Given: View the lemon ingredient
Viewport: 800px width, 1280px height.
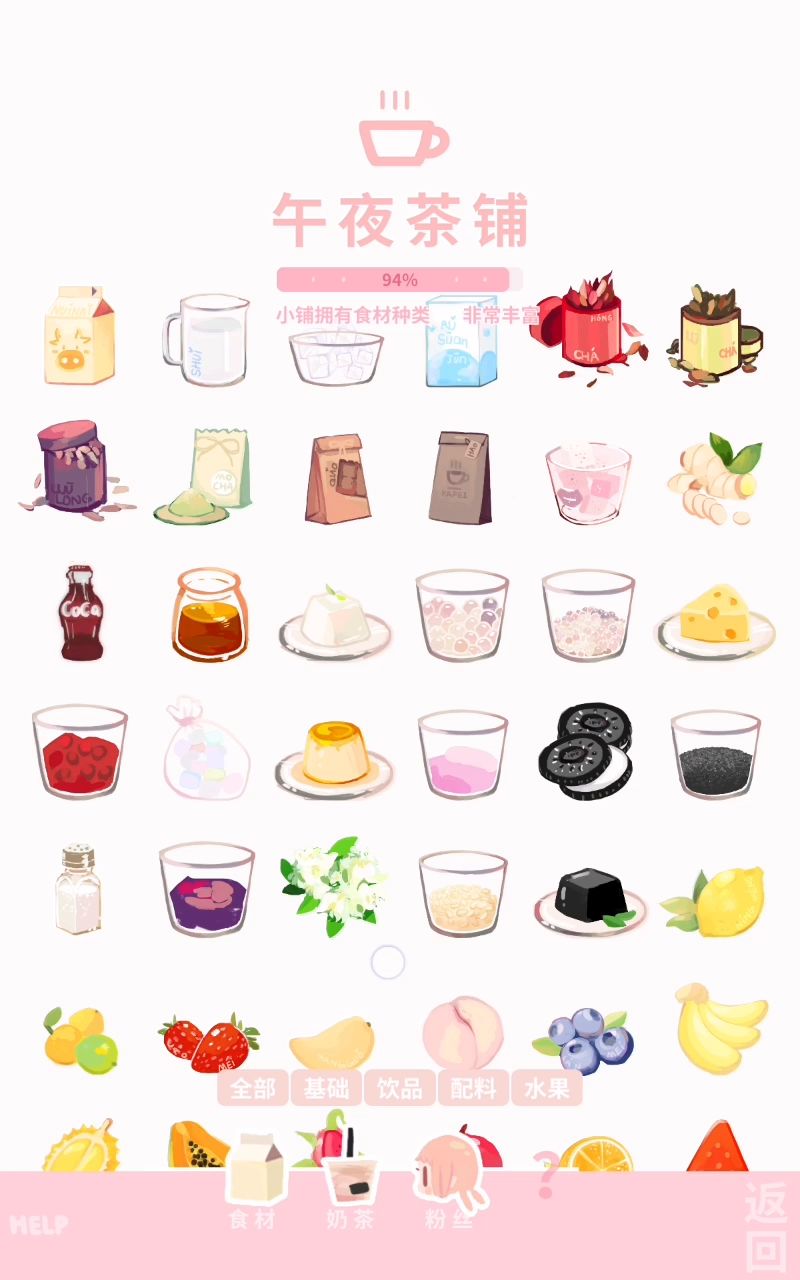Looking at the screenshot, I should (718, 900).
